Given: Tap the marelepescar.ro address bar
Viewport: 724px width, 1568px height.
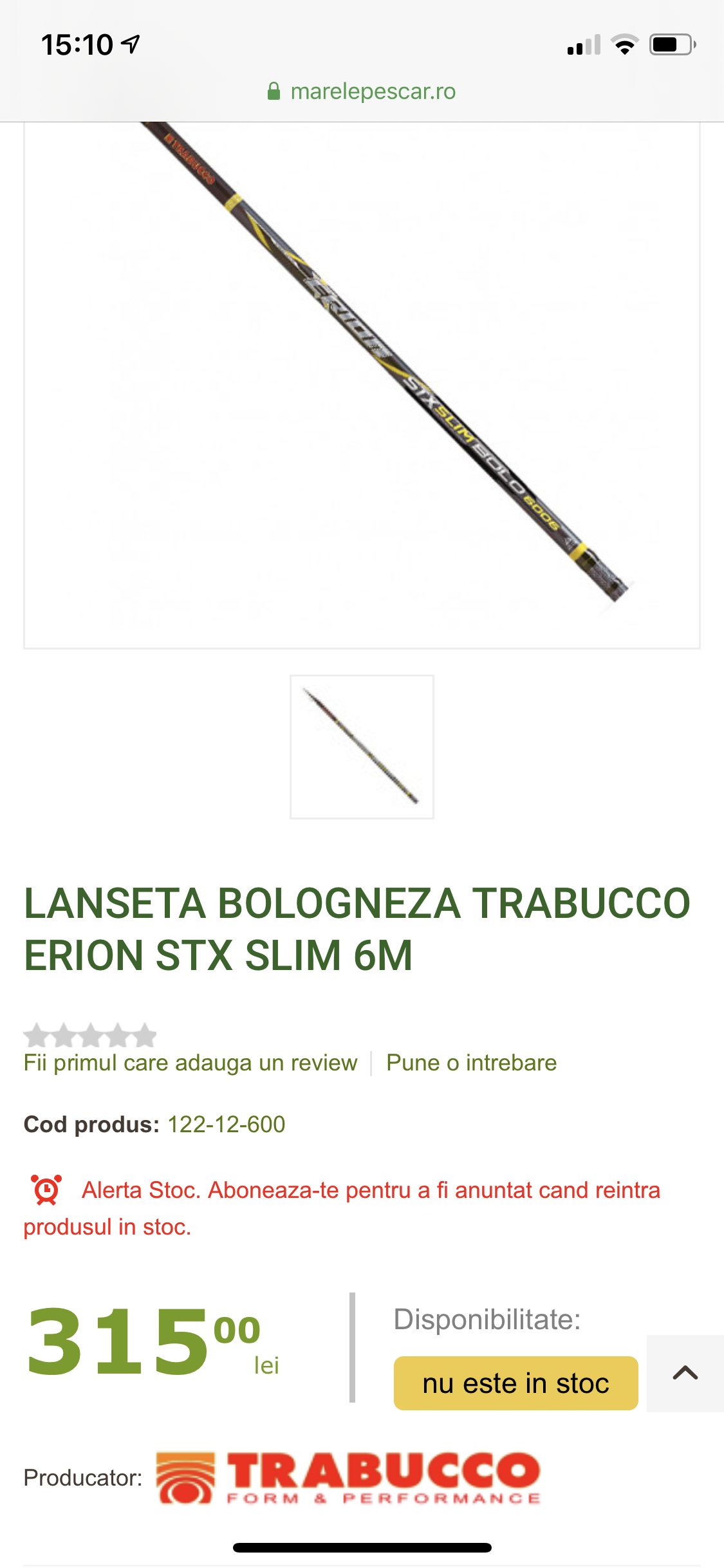Looking at the screenshot, I should pos(362,91).
